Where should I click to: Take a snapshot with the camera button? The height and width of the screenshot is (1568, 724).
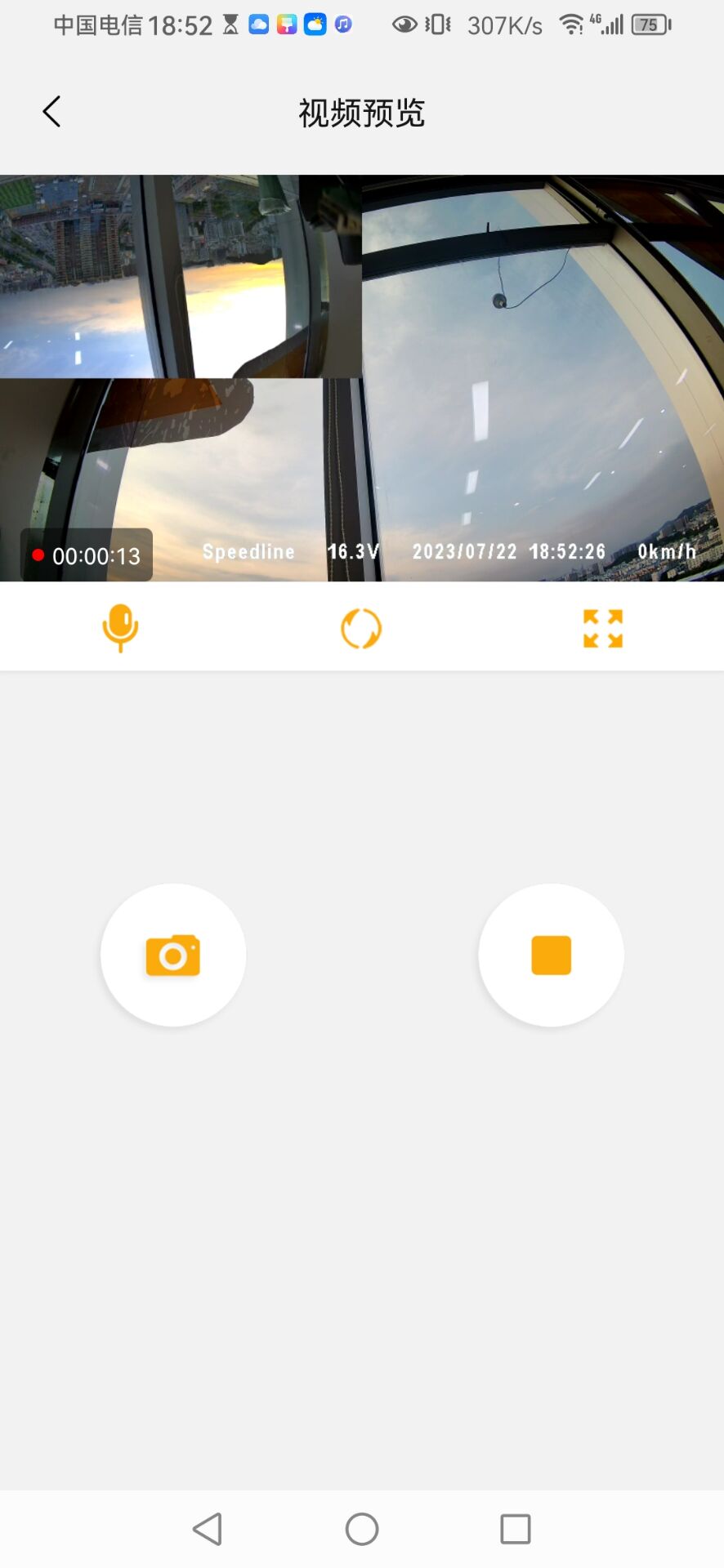point(173,955)
